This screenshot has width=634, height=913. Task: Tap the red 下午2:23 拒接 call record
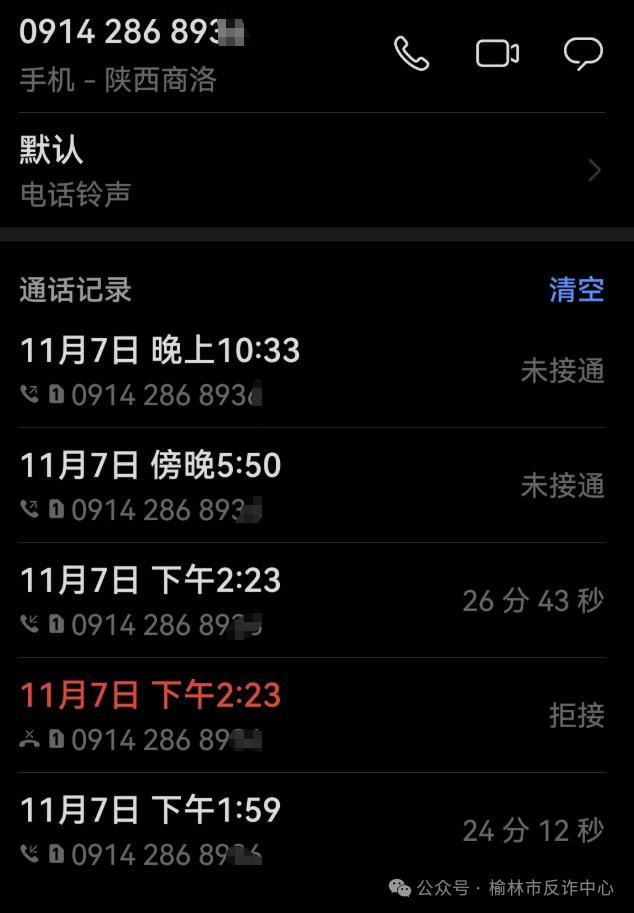pyautogui.click(x=312, y=716)
